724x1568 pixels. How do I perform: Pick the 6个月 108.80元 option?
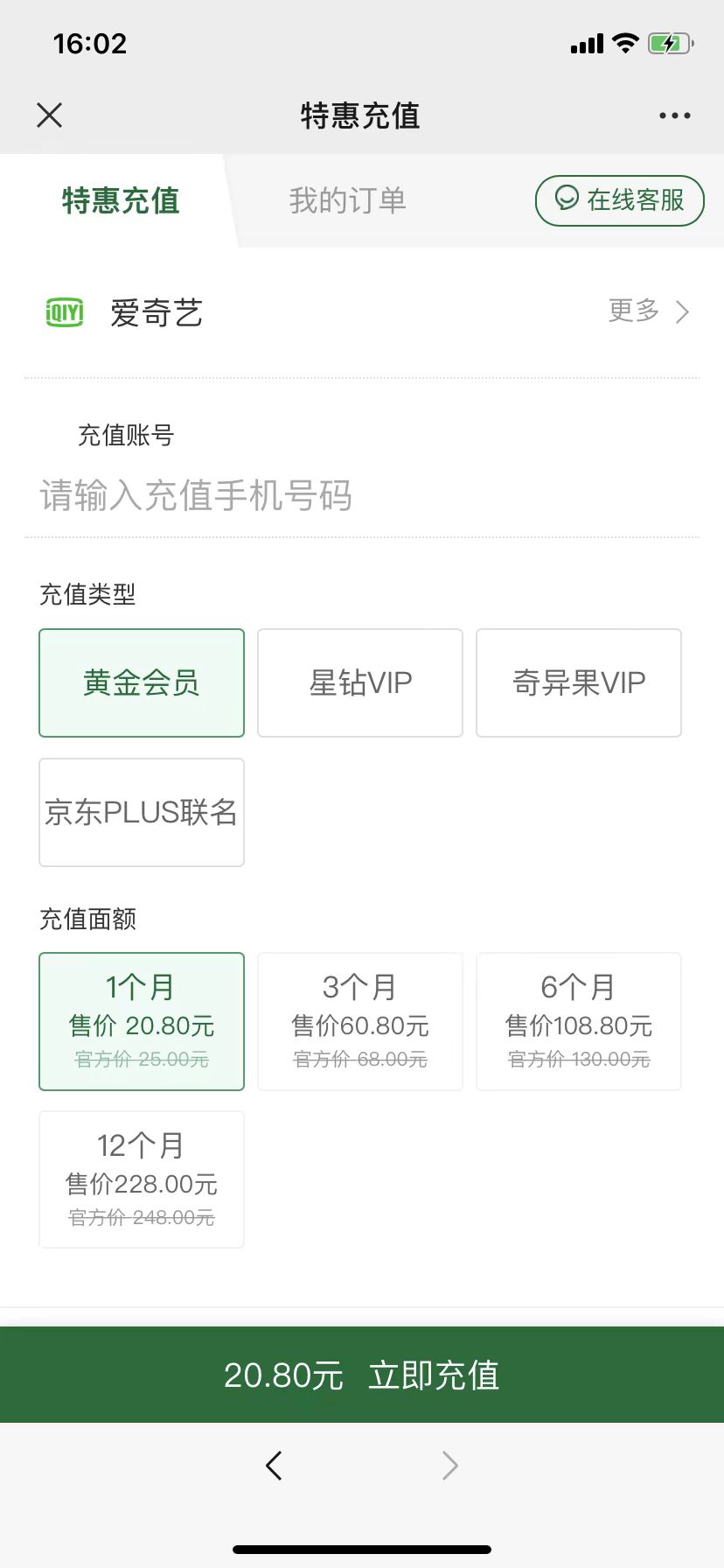pyautogui.click(x=578, y=1021)
